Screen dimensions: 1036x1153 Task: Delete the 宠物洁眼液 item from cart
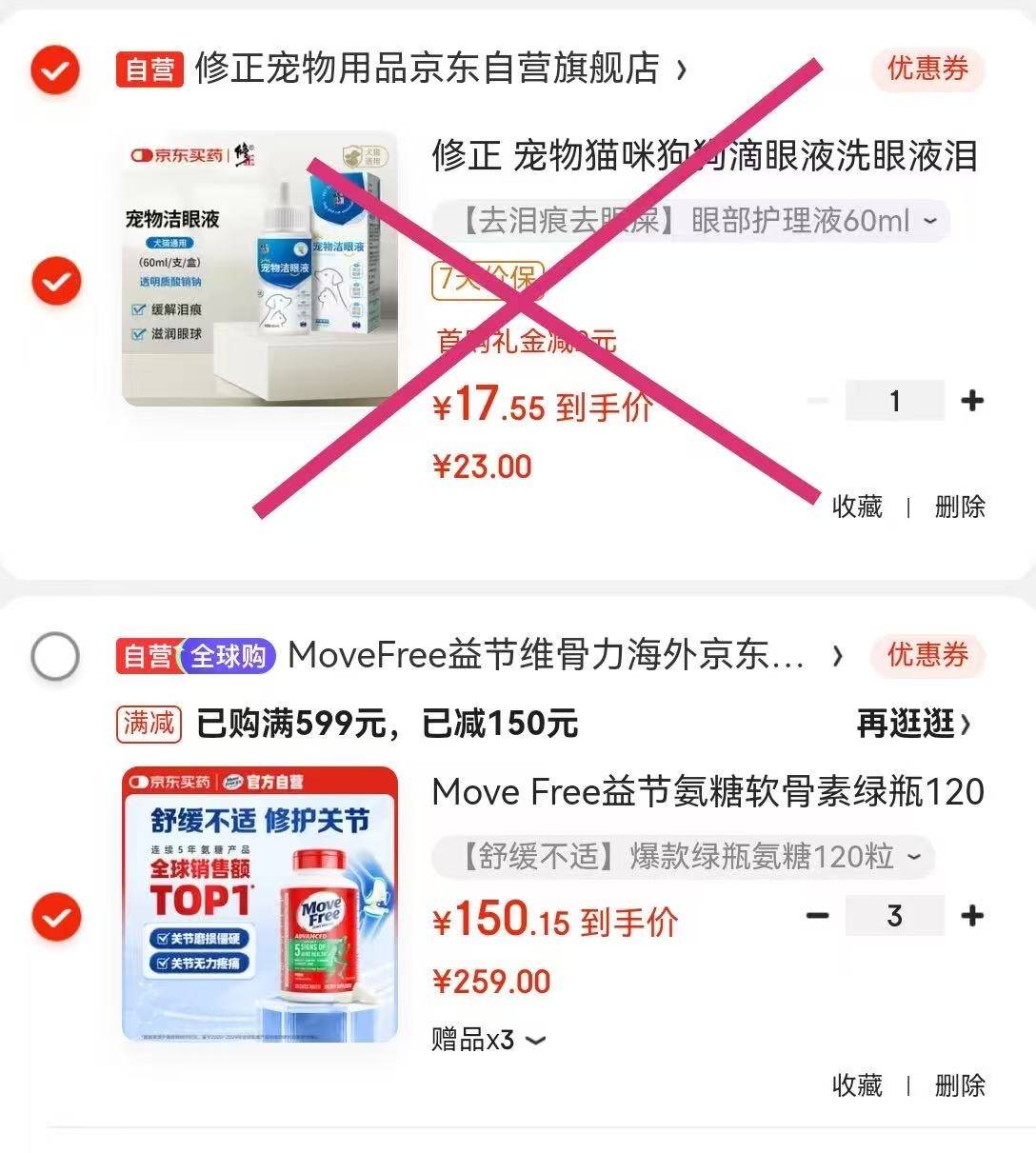[x=959, y=507]
